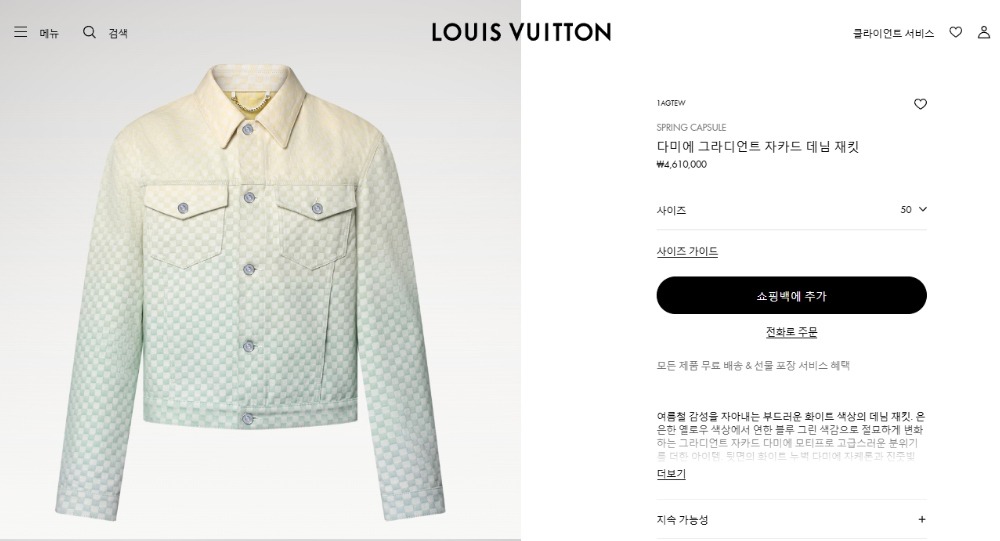1000x541 pixels.
Task: View the 사이즈 가이드
Action: [687, 252]
